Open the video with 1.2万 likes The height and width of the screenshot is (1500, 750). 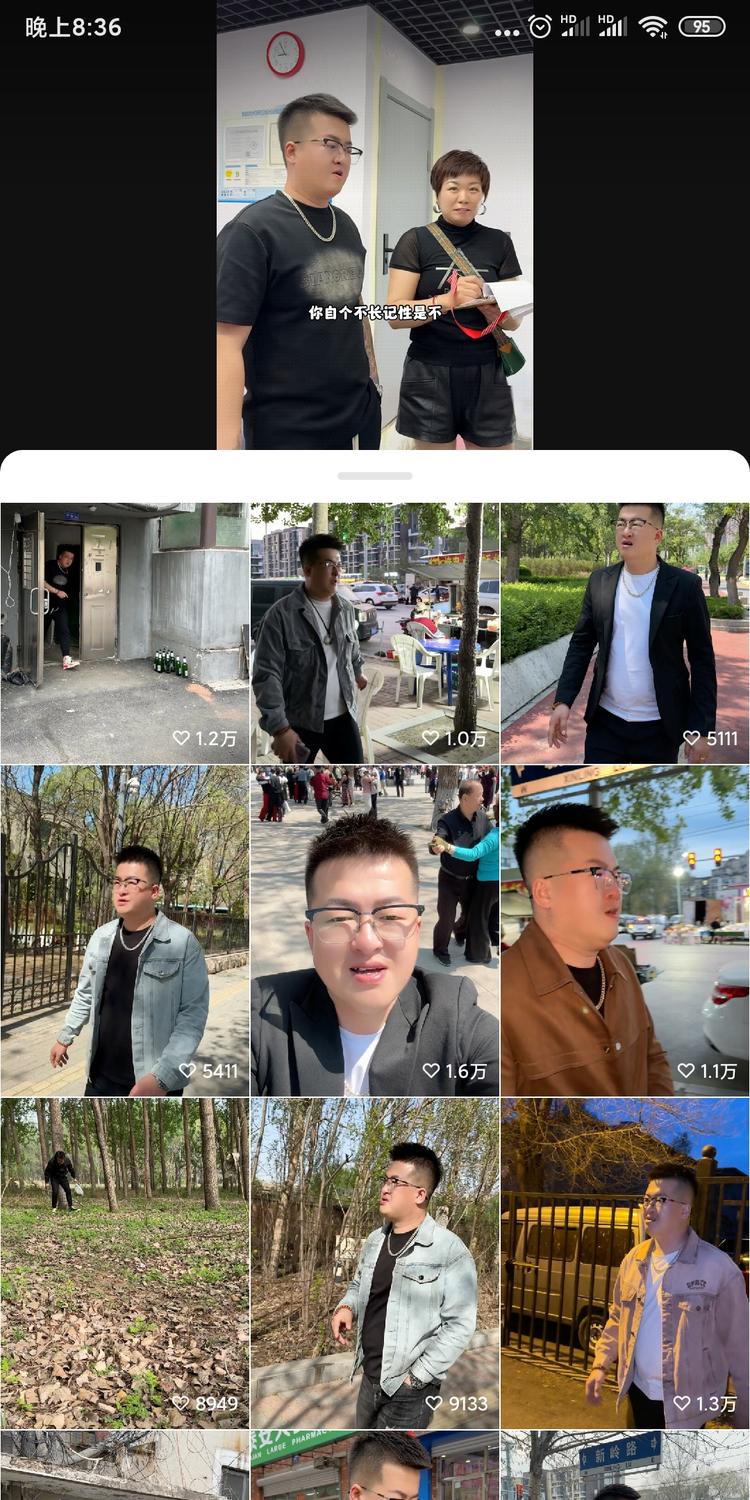click(x=124, y=633)
